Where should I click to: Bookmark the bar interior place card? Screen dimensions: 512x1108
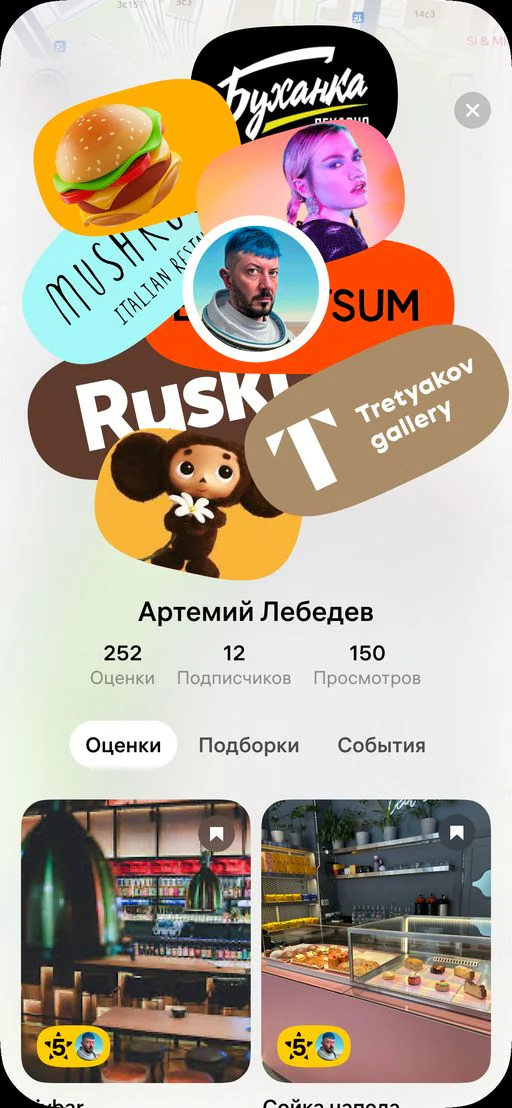tap(216, 834)
